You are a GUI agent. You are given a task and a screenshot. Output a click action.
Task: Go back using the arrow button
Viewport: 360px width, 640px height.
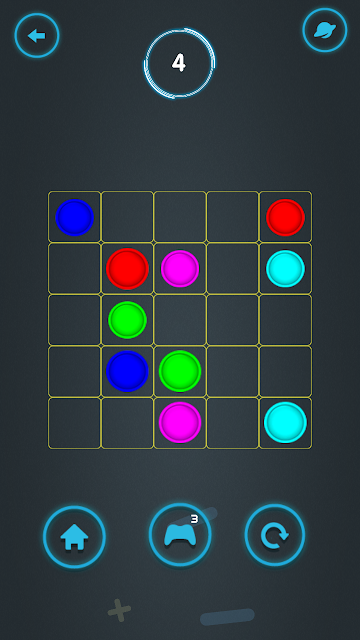pos(37,36)
